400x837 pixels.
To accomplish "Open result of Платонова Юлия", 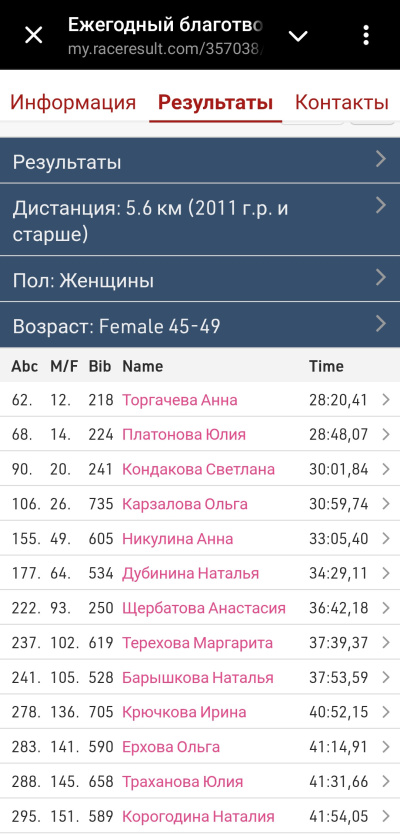I will 200,435.
